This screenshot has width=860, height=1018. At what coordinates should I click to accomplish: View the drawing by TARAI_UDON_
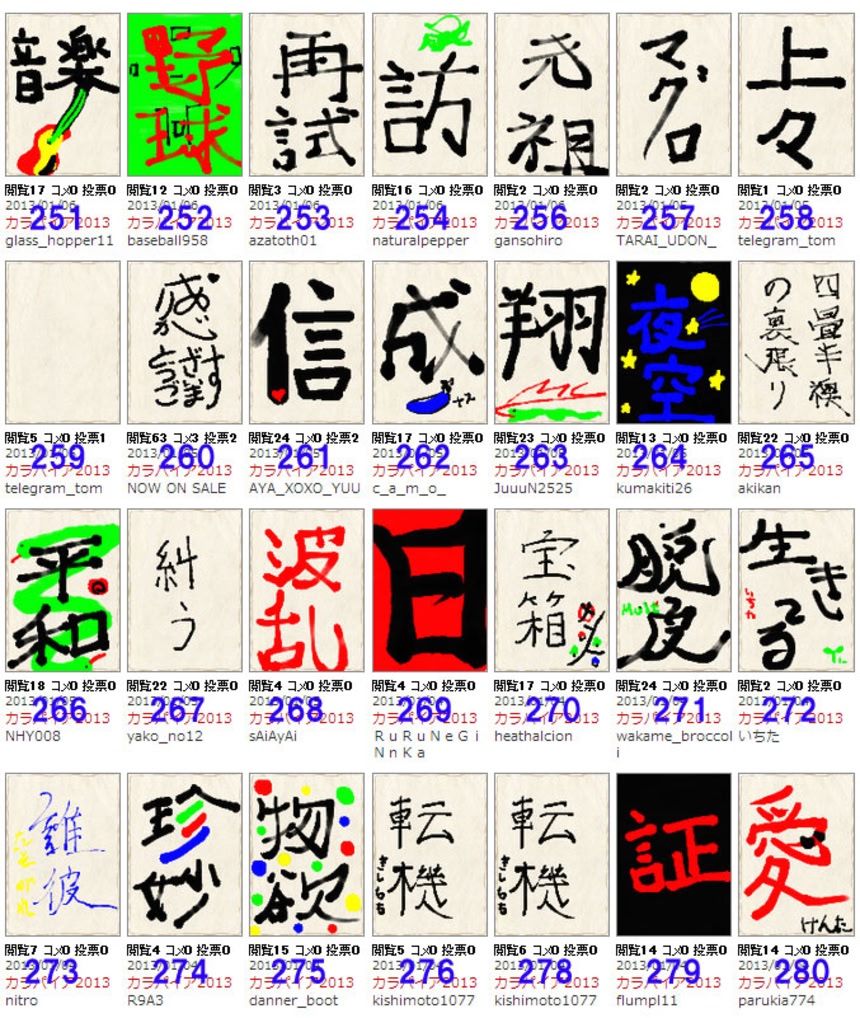(x=674, y=95)
